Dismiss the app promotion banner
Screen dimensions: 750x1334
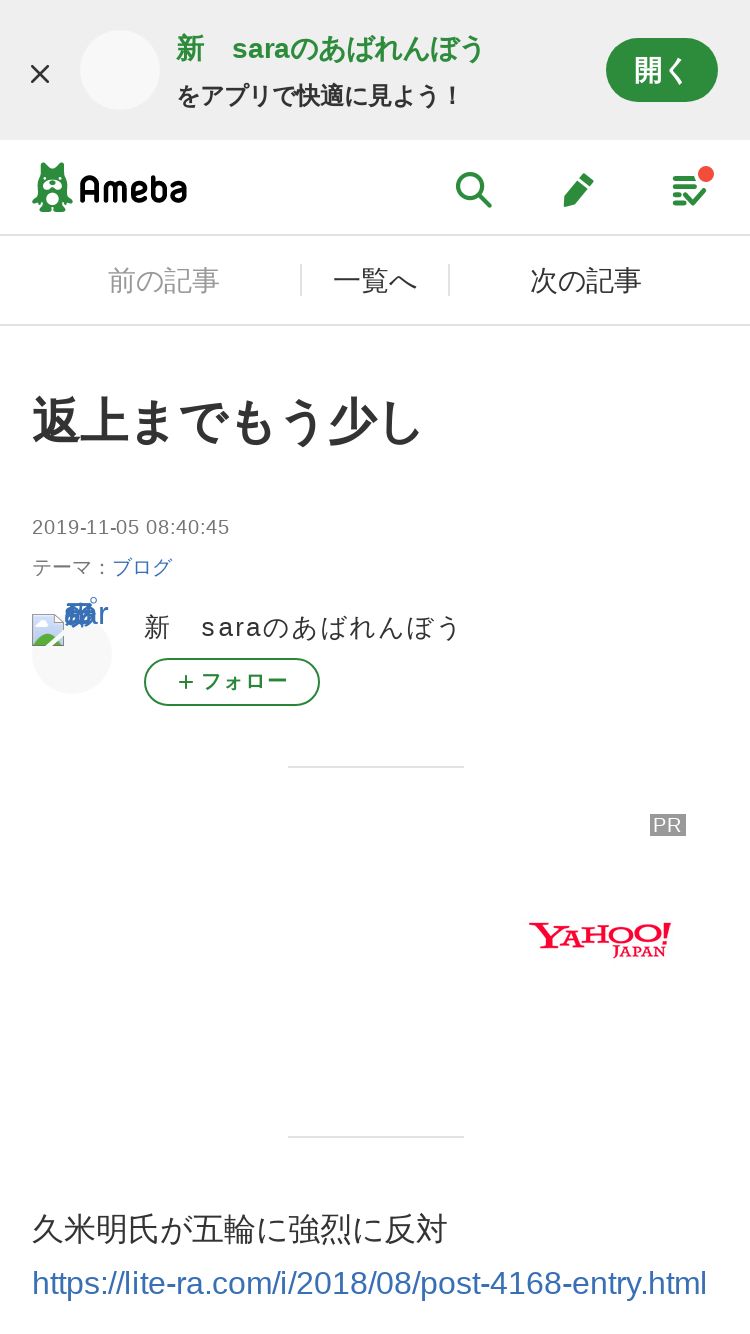pos(40,73)
